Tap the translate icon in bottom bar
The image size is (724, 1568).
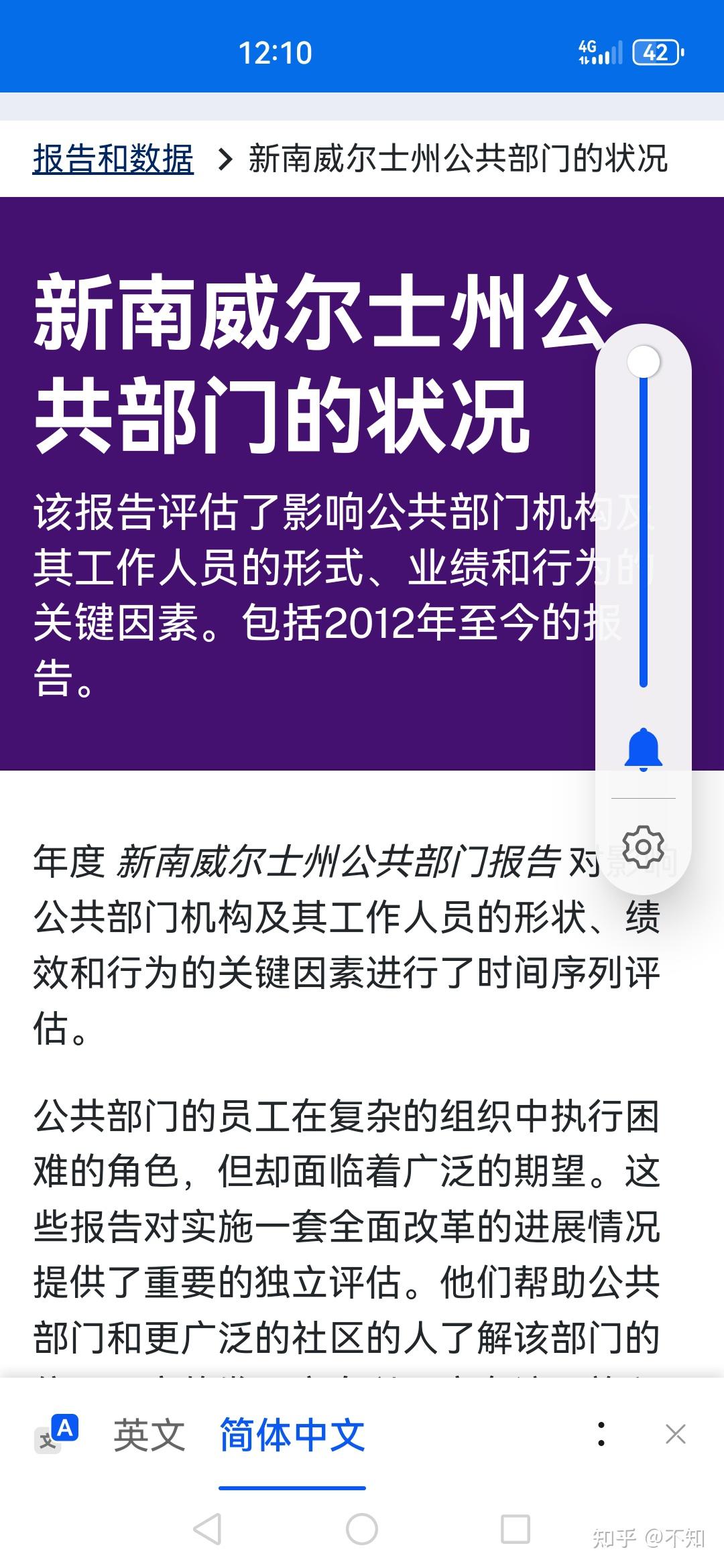57,1434
